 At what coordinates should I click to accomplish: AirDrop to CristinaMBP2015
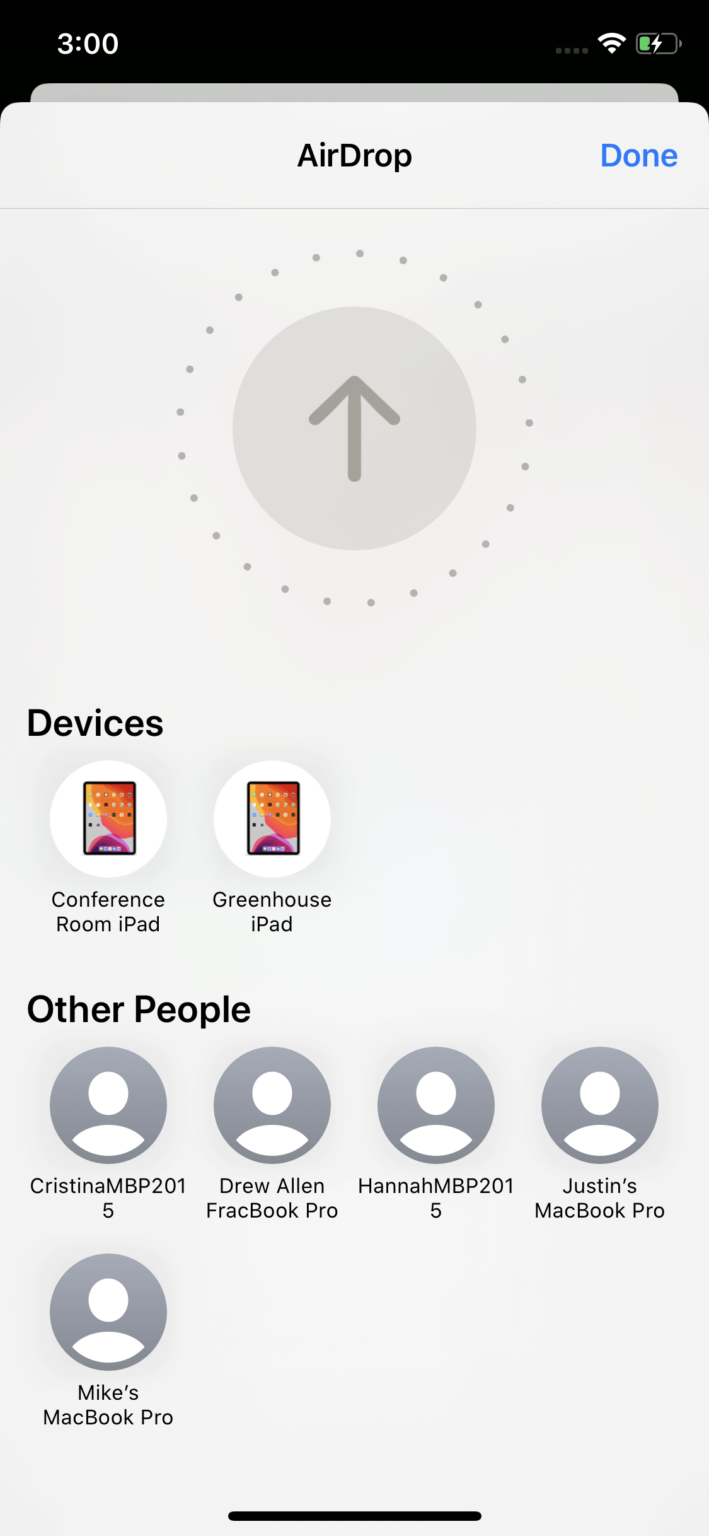click(x=108, y=1105)
